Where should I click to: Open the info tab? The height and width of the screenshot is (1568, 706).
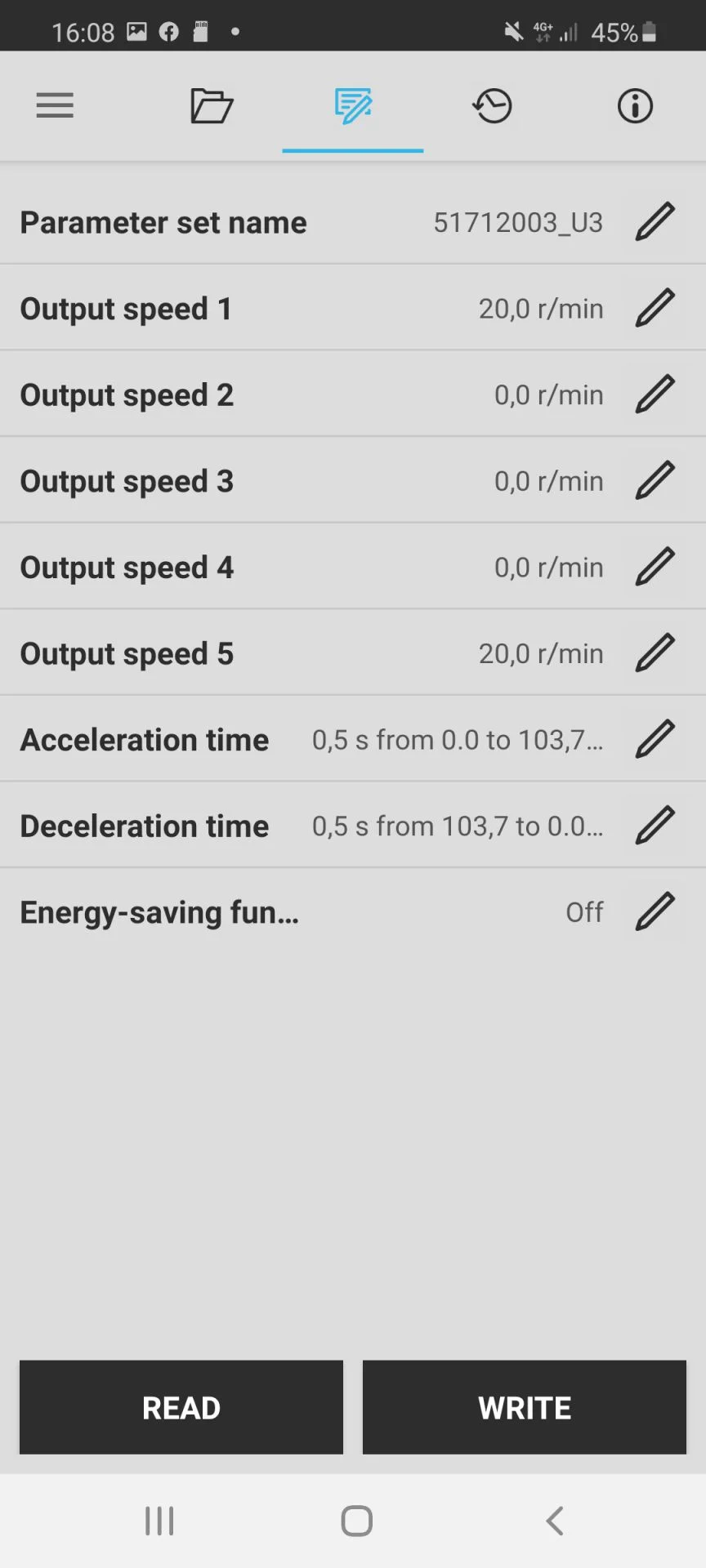coord(635,105)
